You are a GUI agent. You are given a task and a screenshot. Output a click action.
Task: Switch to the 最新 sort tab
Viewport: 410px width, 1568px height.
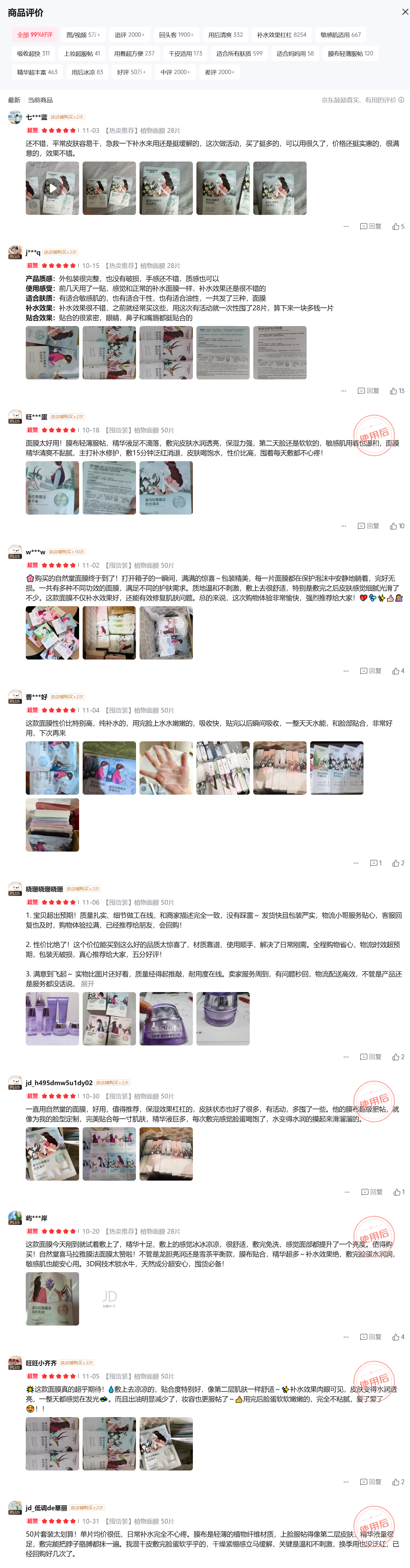[13, 100]
